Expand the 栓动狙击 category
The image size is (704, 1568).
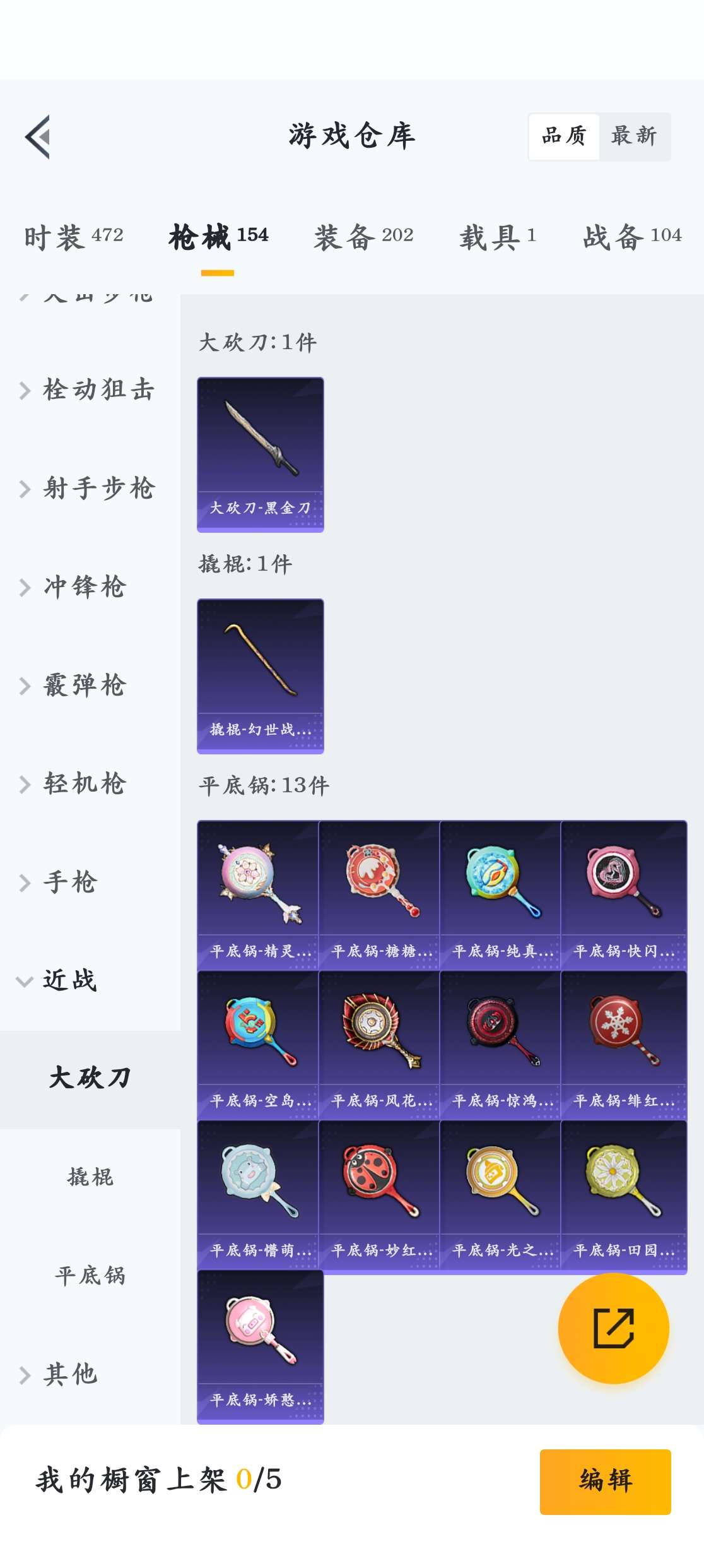pyautogui.click(x=88, y=389)
